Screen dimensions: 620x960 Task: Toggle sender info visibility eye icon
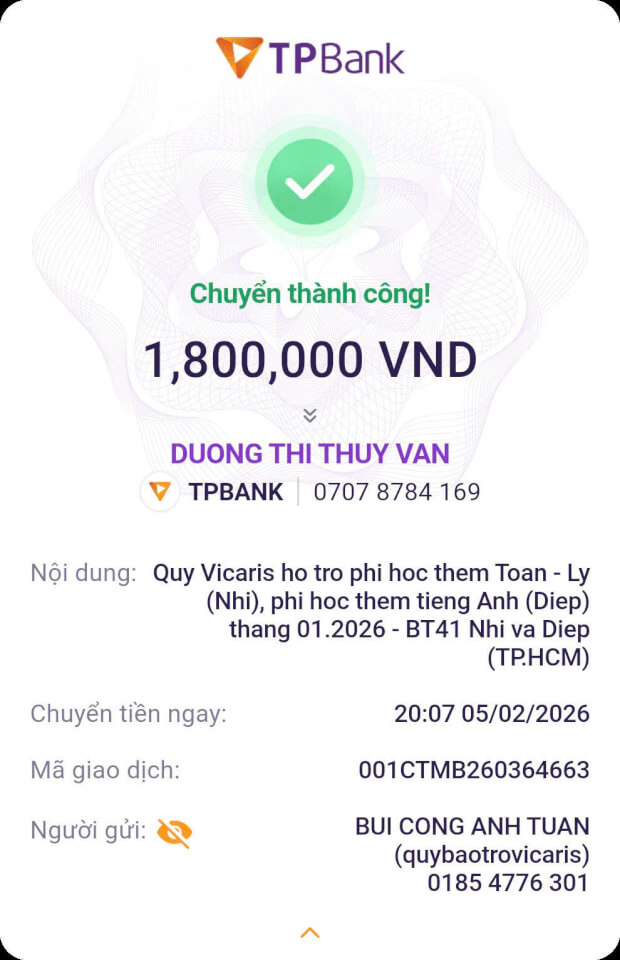(174, 832)
